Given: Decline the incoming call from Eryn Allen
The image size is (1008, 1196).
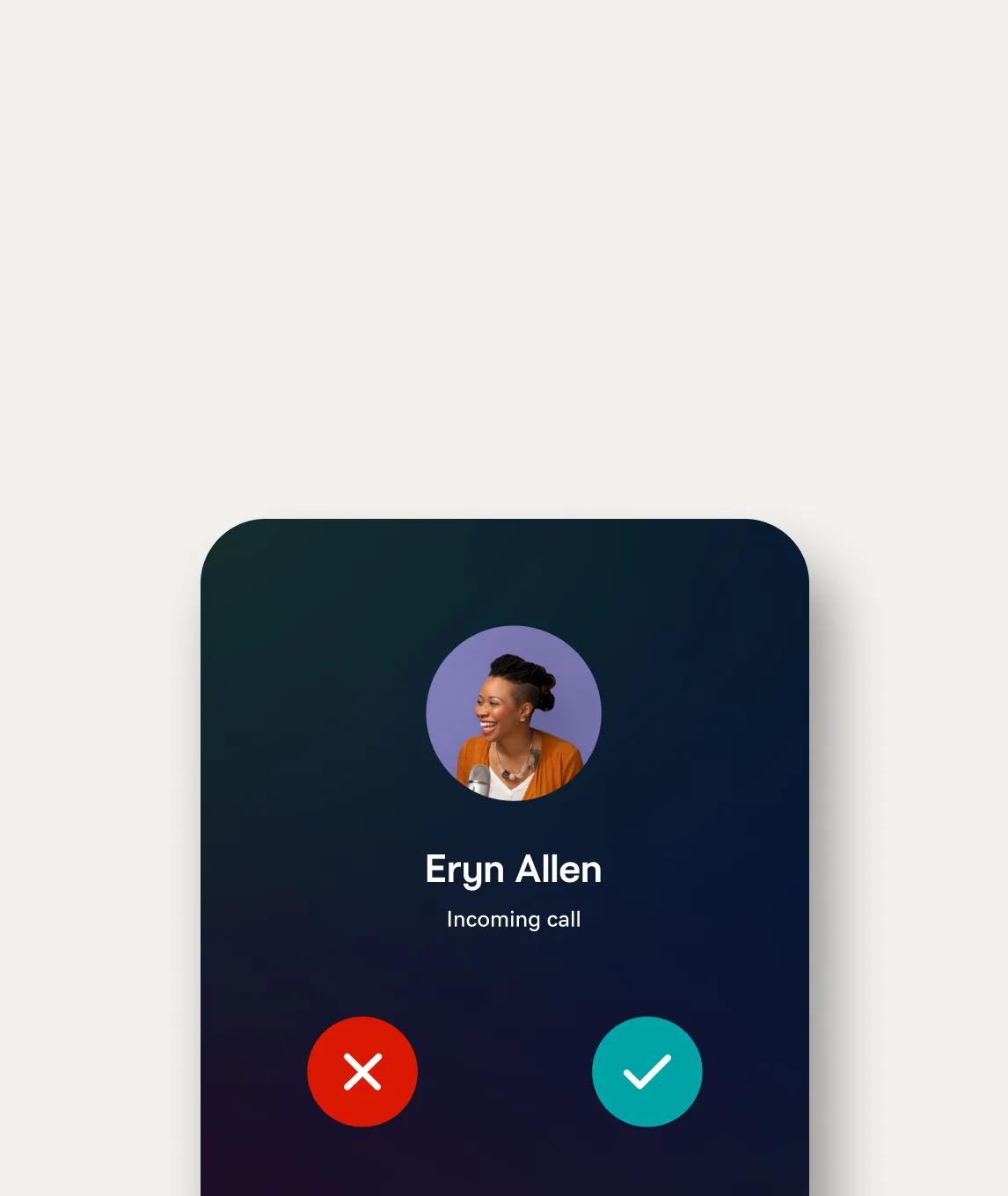Looking at the screenshot, I should (362, 1072).
